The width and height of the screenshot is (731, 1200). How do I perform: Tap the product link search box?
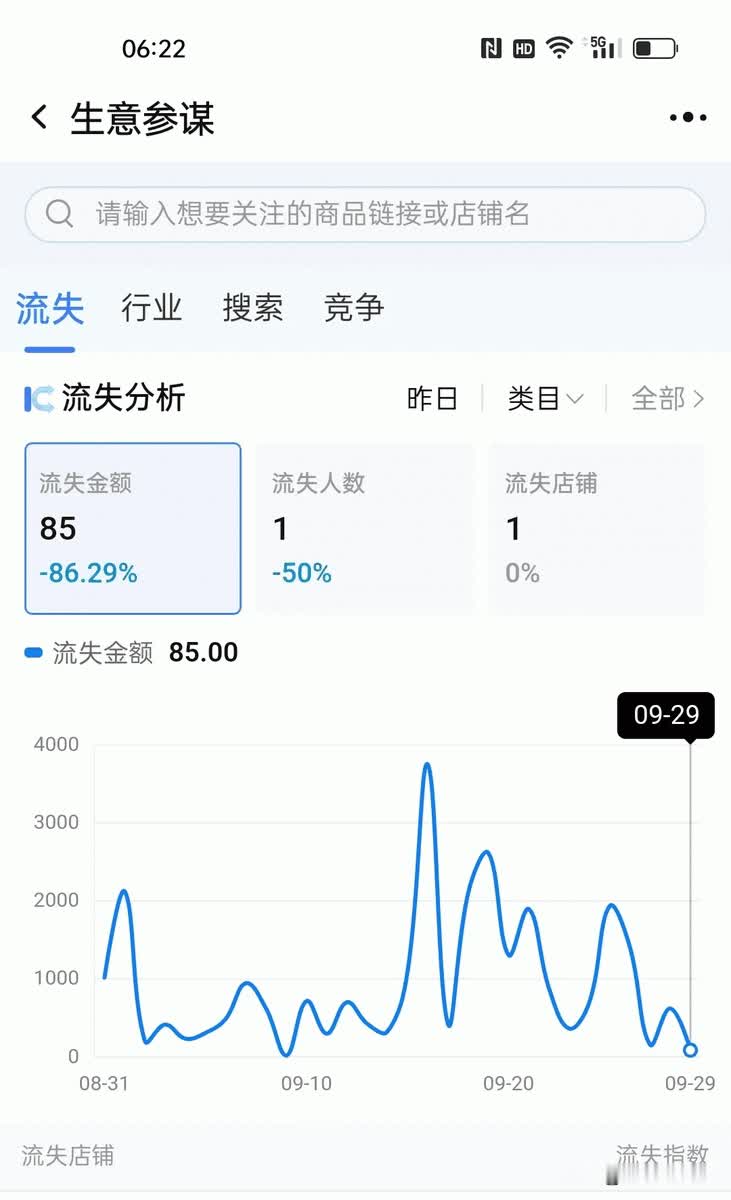(x=365, y=214)
